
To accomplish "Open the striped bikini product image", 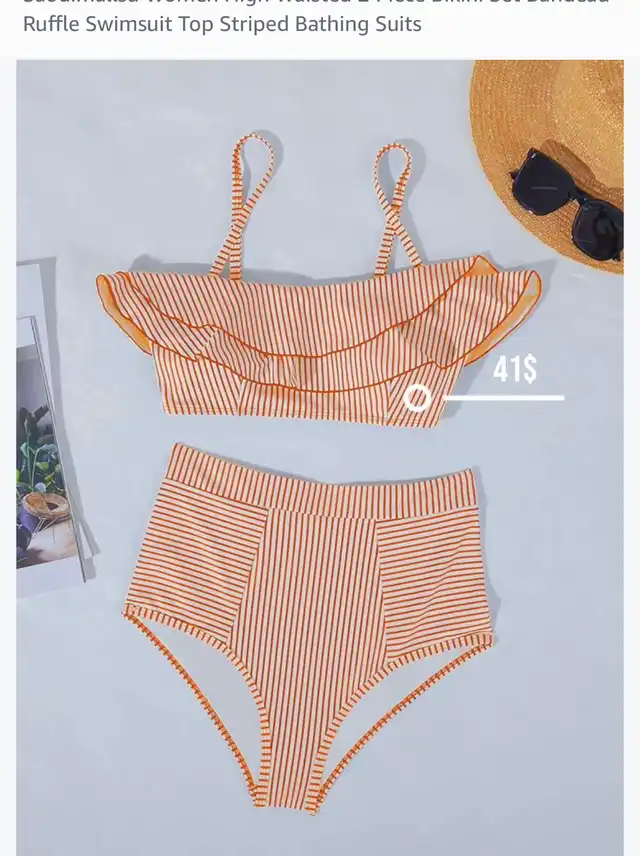I will pos(320,460).
